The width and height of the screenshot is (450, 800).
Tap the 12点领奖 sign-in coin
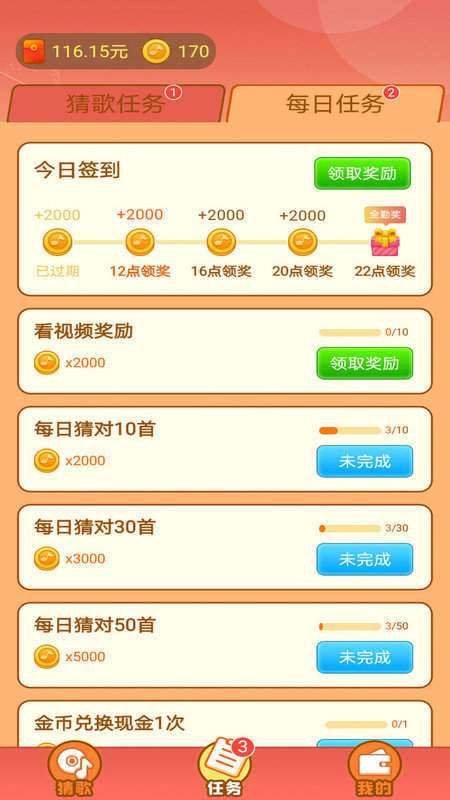[140, 242]
